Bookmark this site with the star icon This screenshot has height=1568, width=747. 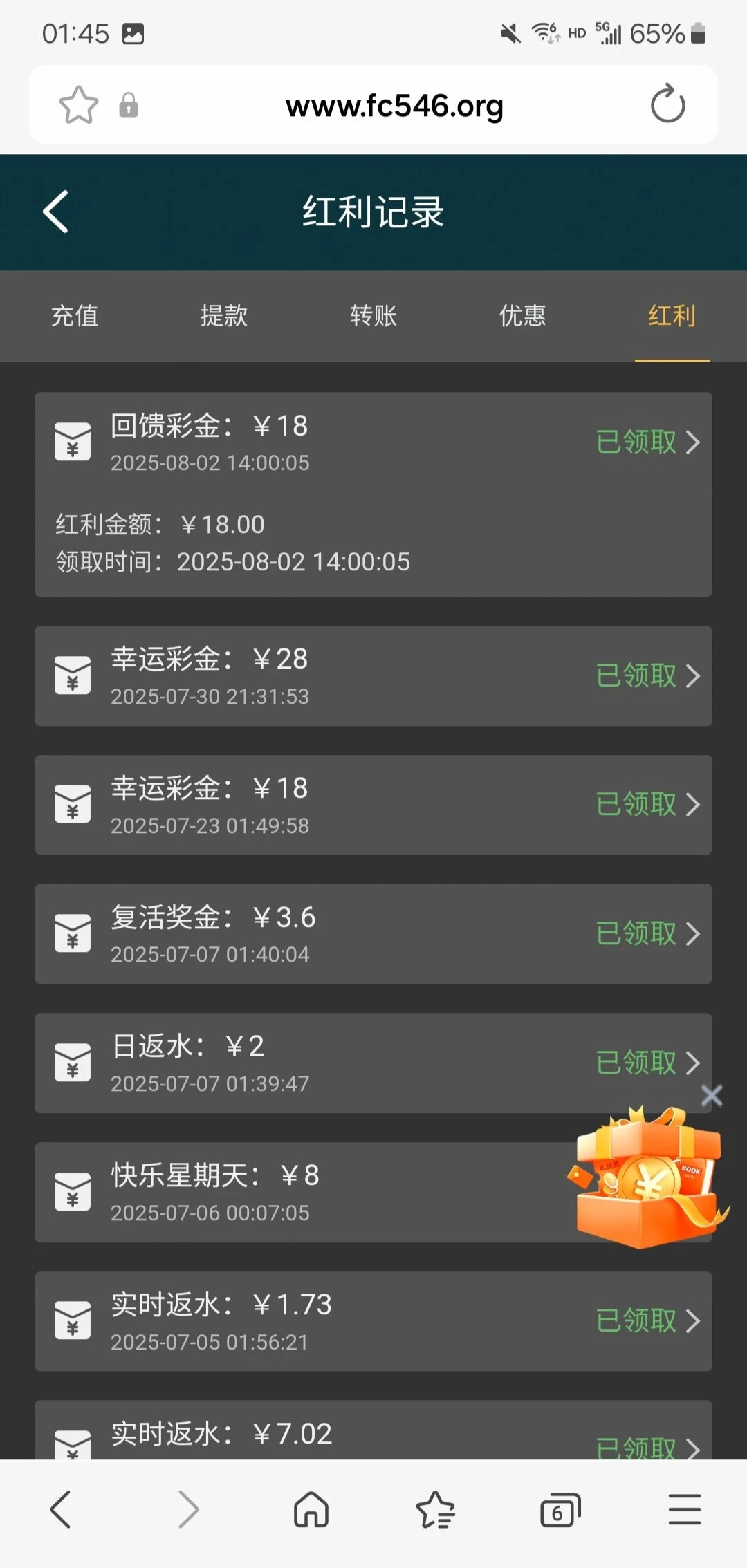tap(79, 105)
